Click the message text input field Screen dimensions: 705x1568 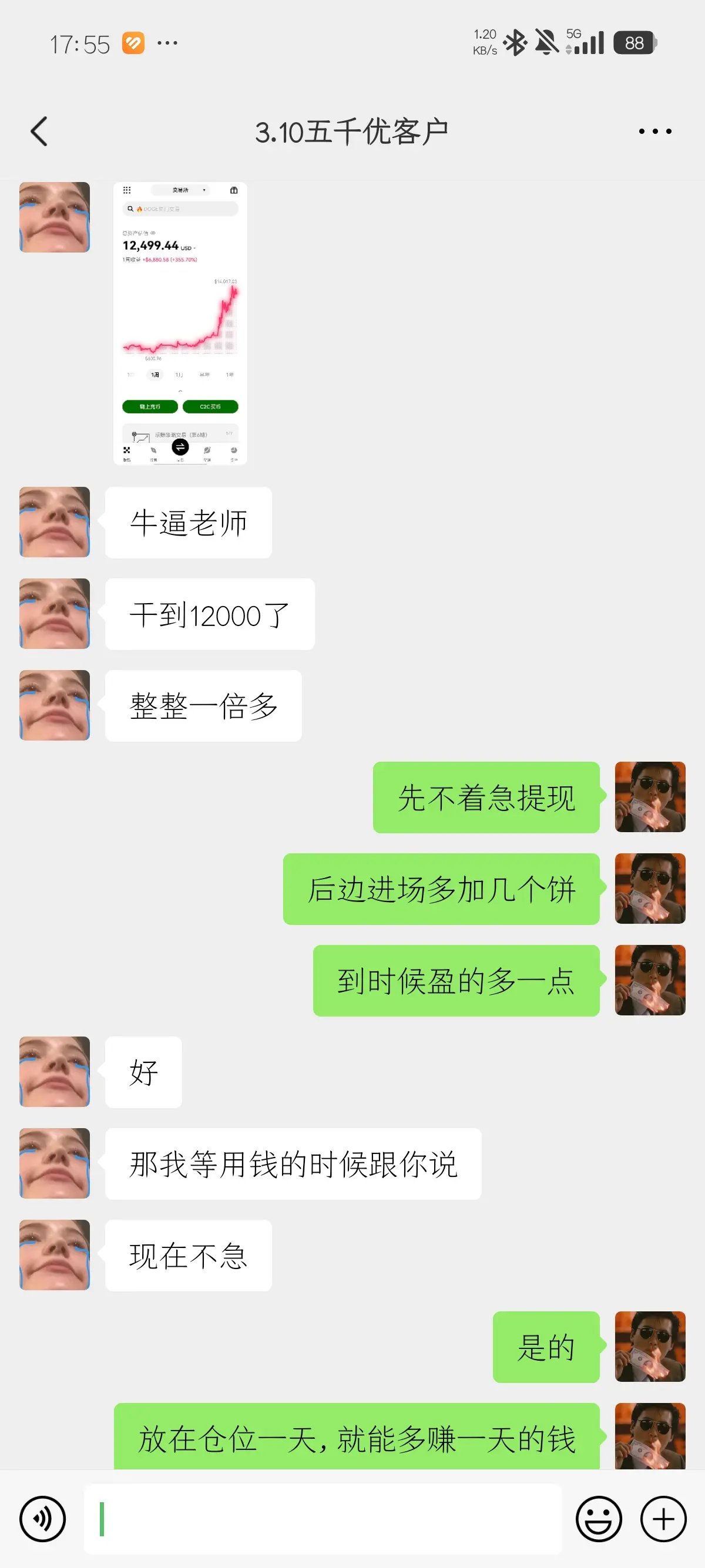[323, 1518]
